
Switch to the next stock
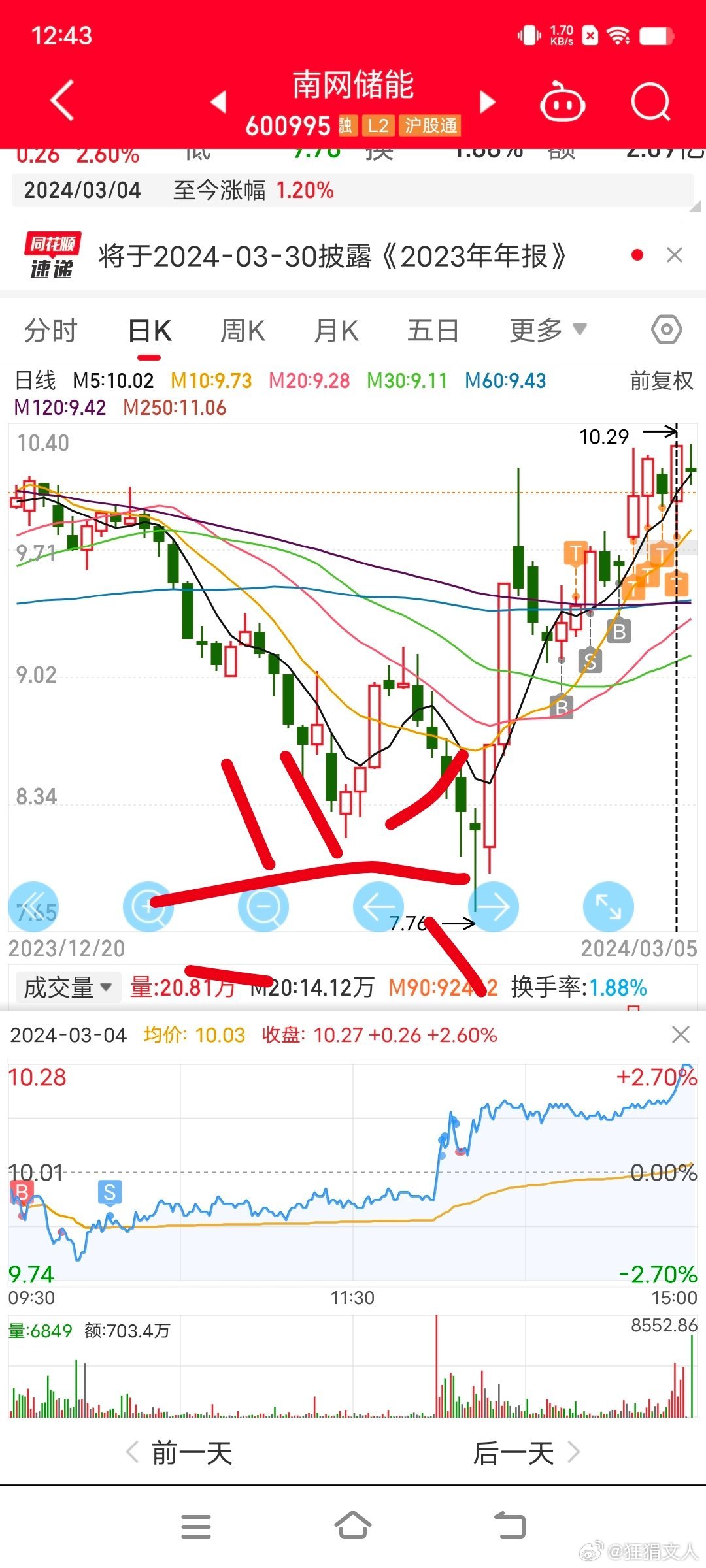(487, 102)
